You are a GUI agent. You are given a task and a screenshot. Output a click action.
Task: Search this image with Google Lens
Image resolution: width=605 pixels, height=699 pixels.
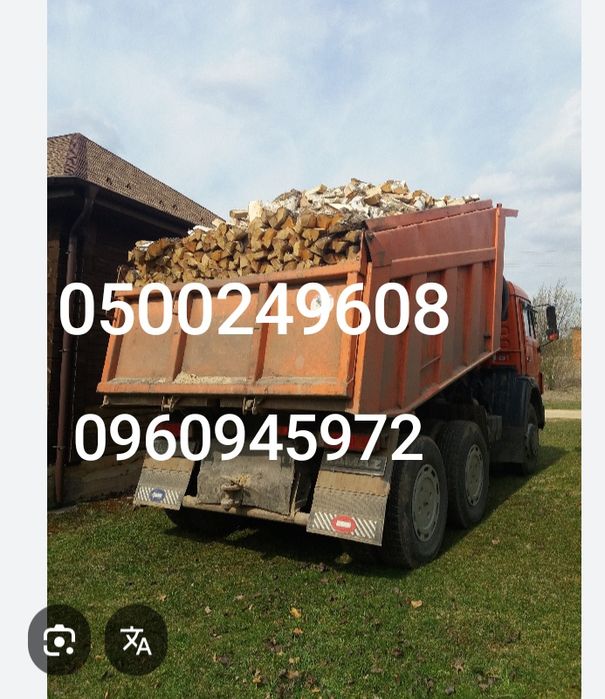point(59,640)
